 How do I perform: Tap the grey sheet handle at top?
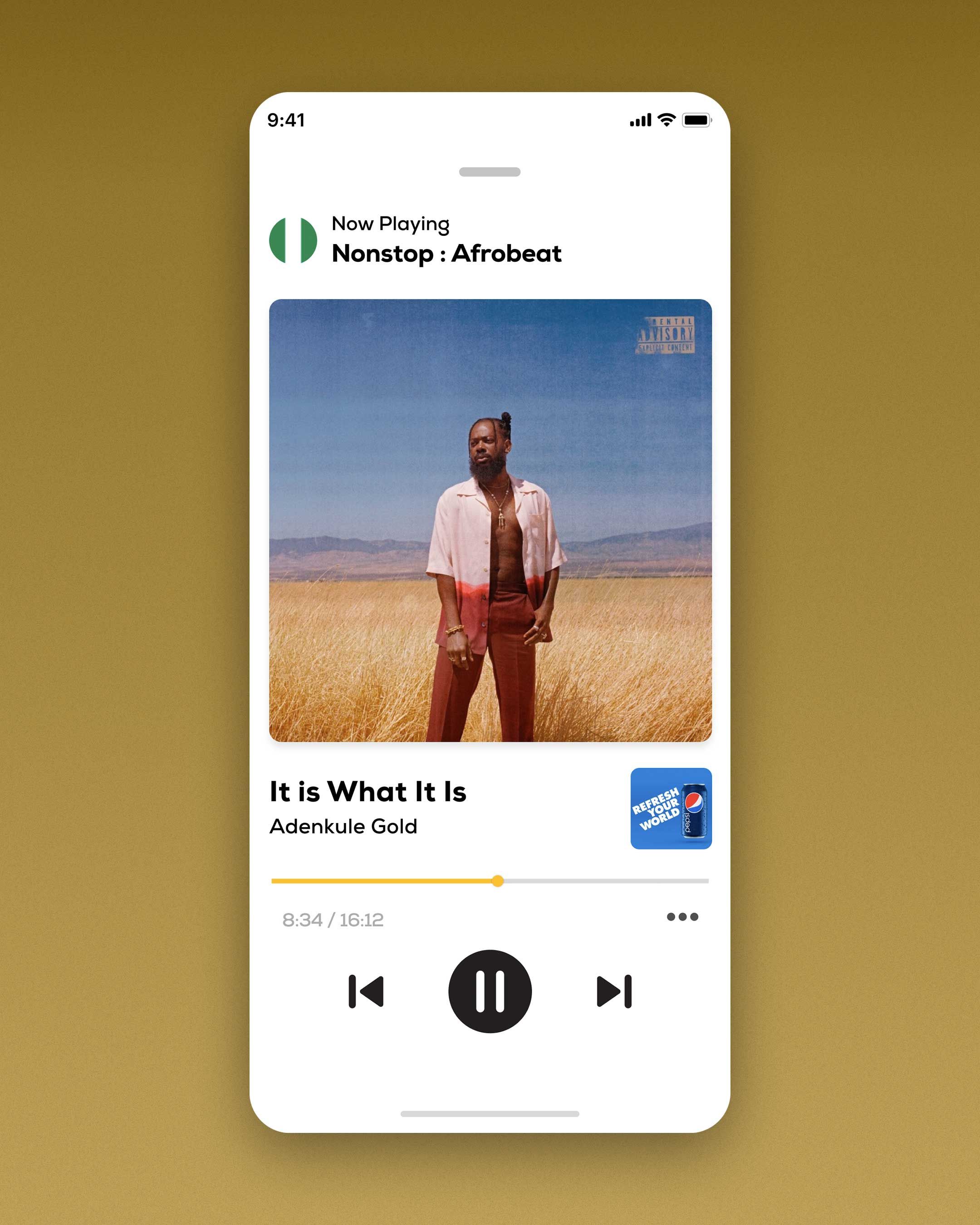click(x=490, y=172)
